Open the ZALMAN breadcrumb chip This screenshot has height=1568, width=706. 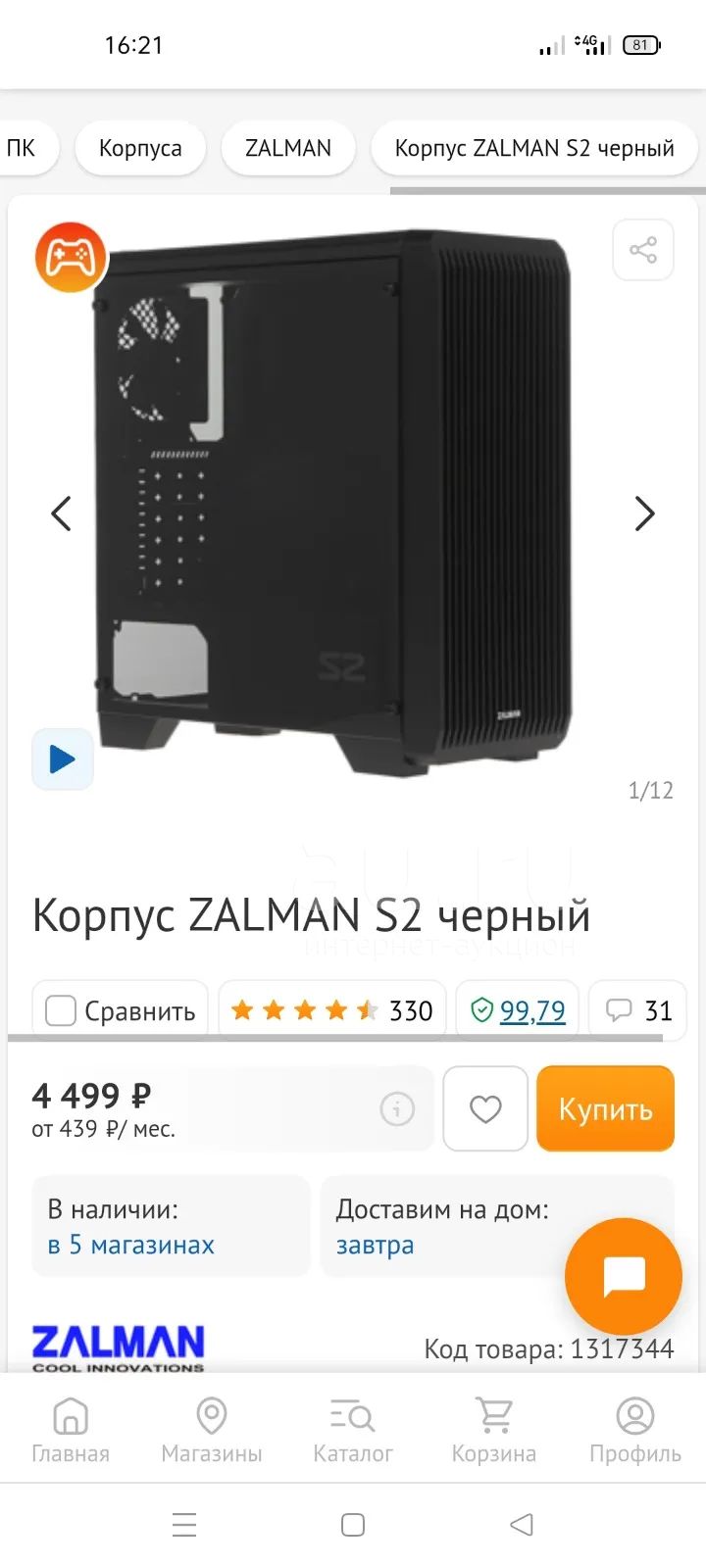(x=288, y=148)
